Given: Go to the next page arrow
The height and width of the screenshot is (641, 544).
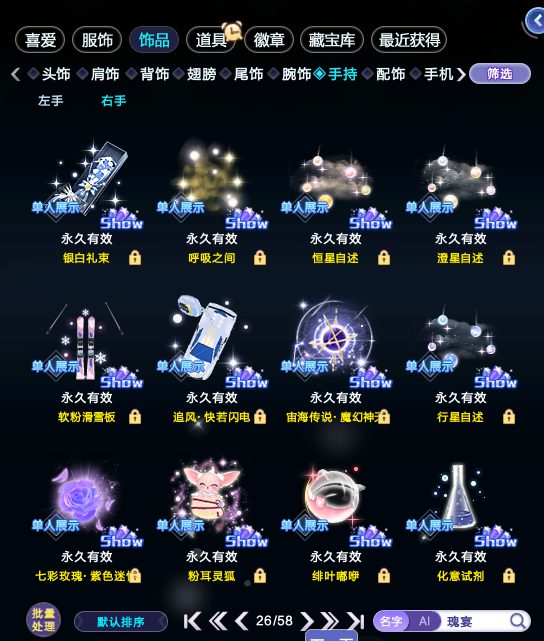Looking at the screenshot, I should coord(307,621).
